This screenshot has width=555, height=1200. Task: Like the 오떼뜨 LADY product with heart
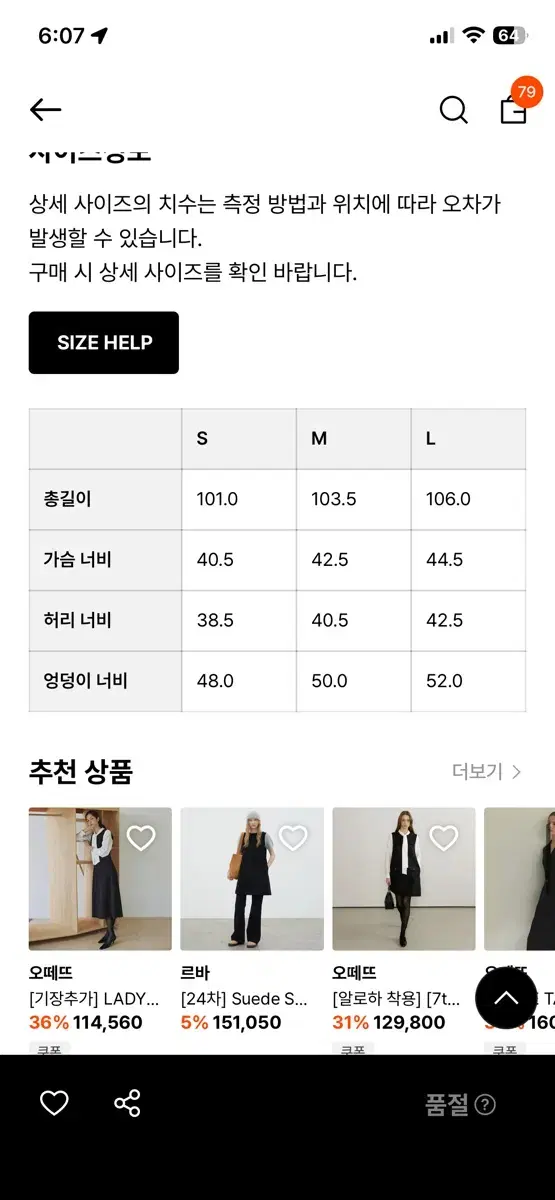coord(141,838)
